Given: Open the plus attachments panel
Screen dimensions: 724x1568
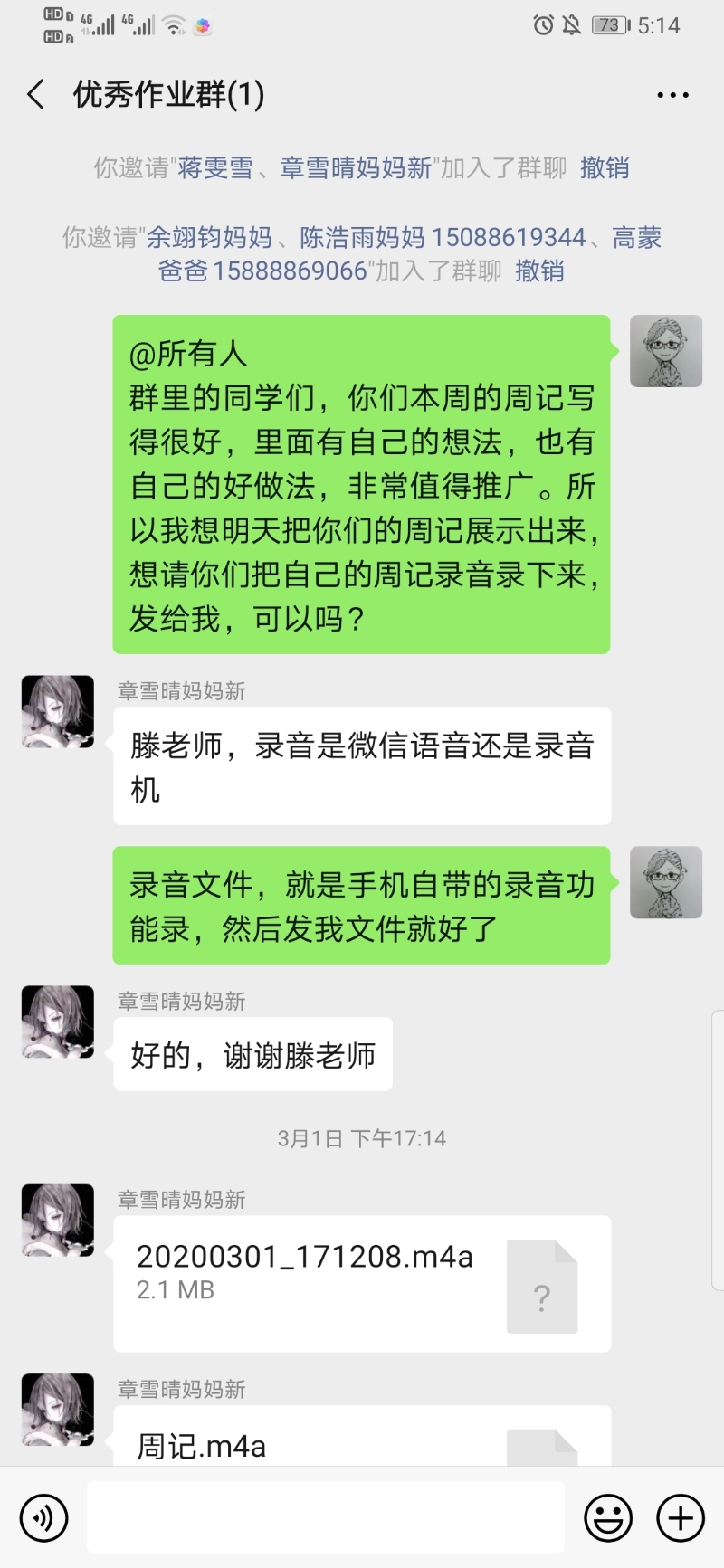Looking at the screenshot, I should [x=681, y=1517].
